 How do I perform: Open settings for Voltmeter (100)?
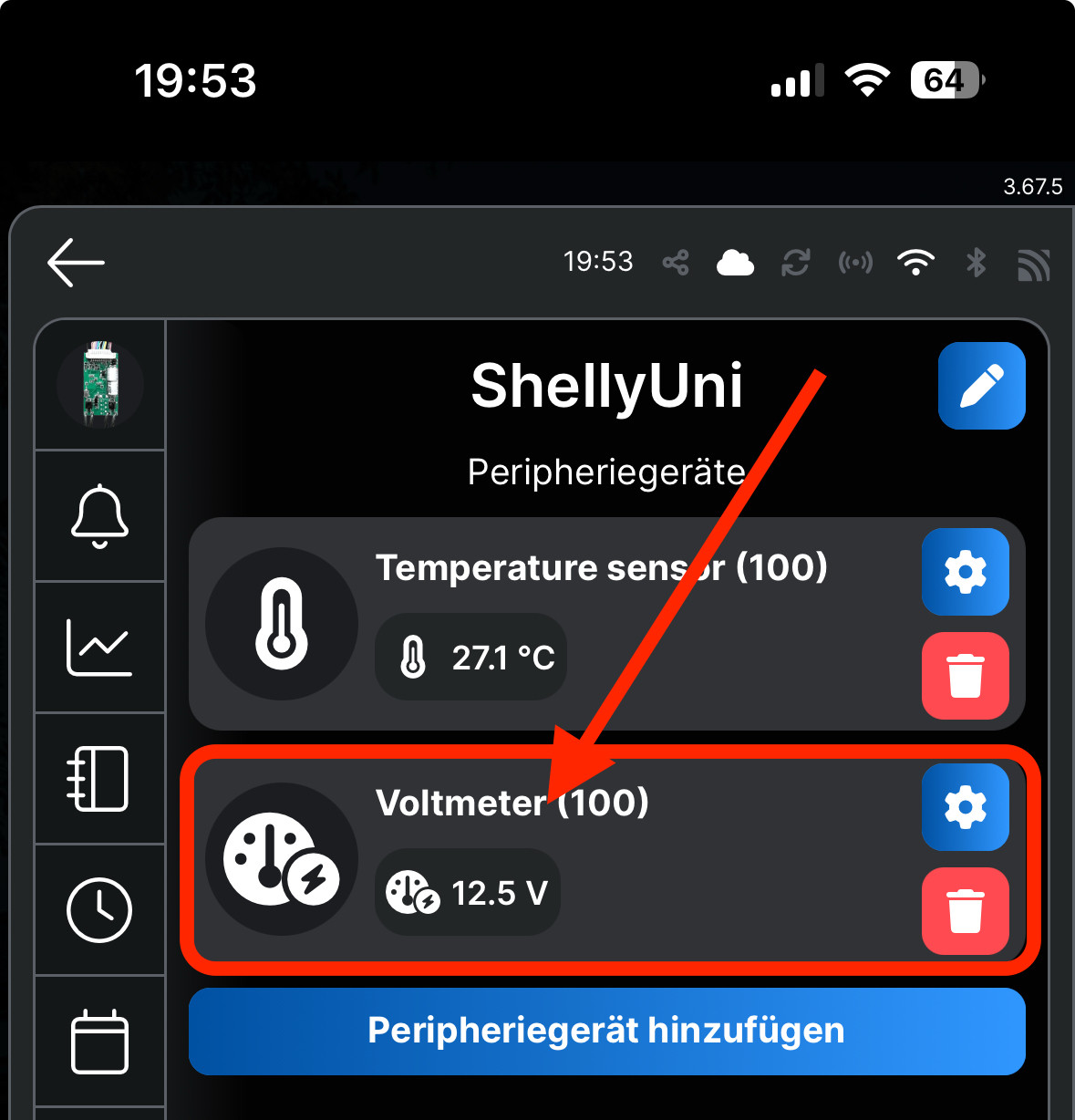click(965, 807)
